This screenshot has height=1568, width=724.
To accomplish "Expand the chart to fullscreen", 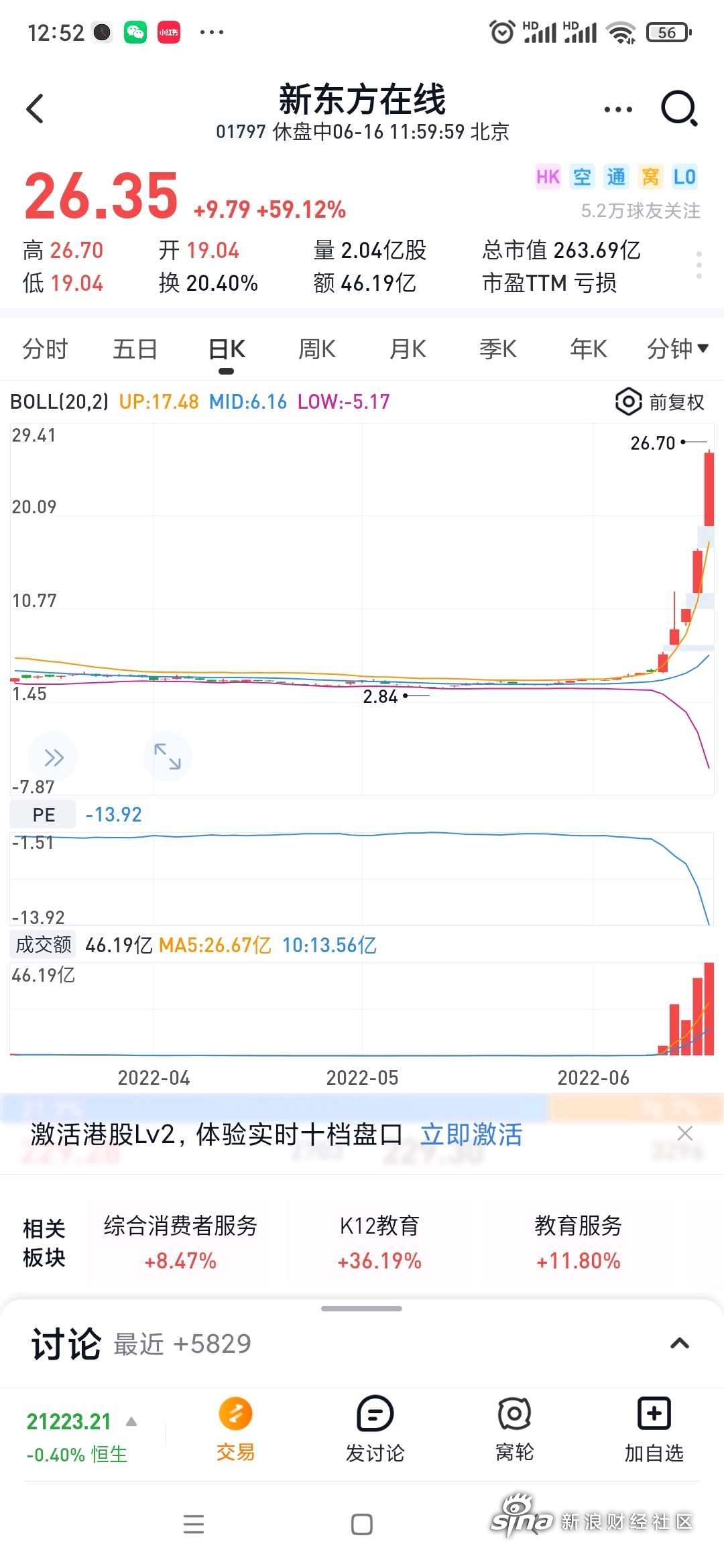I will pos(167,757).
